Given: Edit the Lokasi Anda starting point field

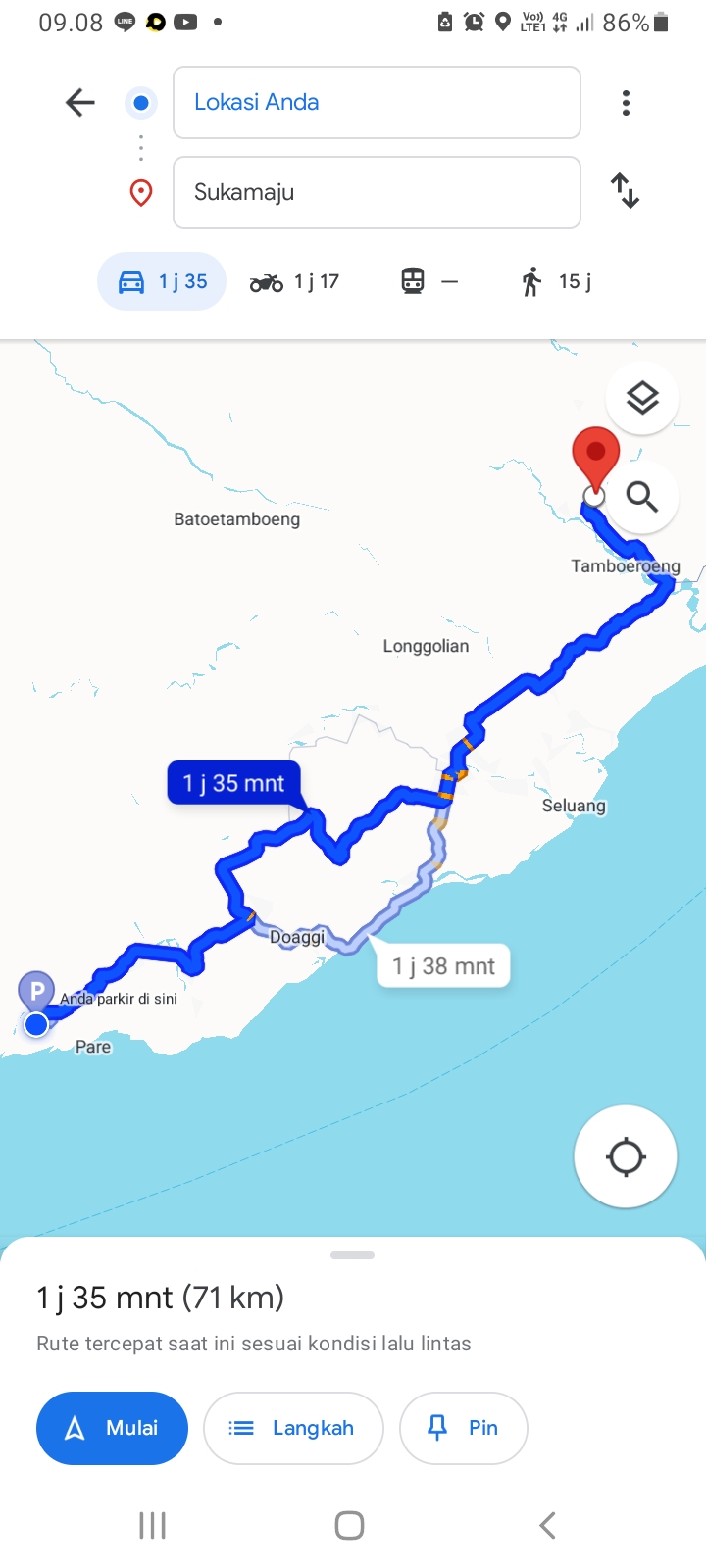Looking at the screenshot, I should click(377, 103).
